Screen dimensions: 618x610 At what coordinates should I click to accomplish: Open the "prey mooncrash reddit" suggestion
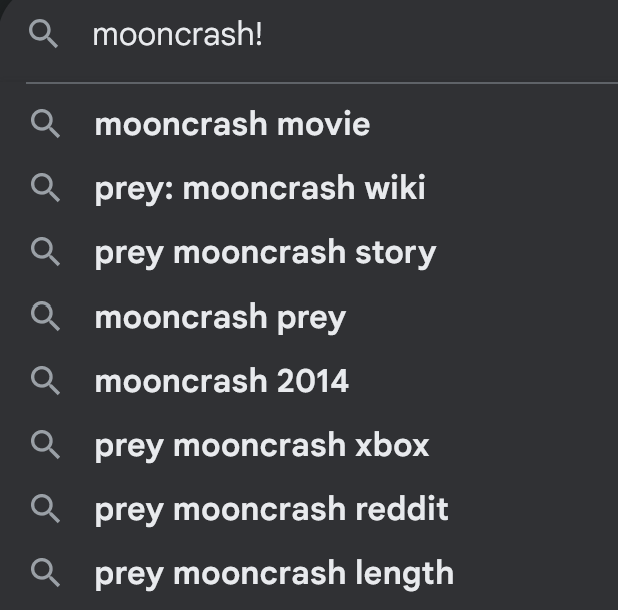271,509
